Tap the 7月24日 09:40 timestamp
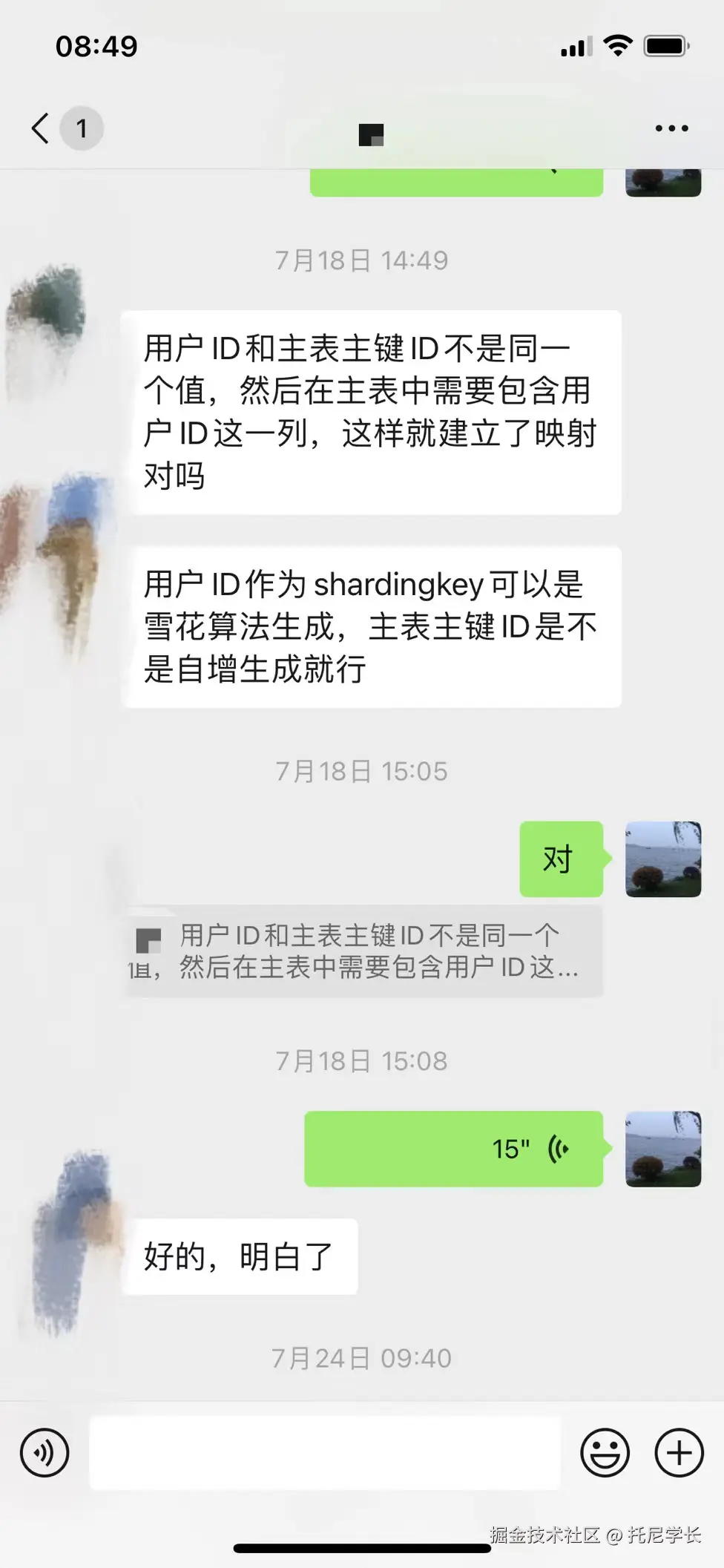This screenshot has height=1568, width=724. tap(361, 1358)
